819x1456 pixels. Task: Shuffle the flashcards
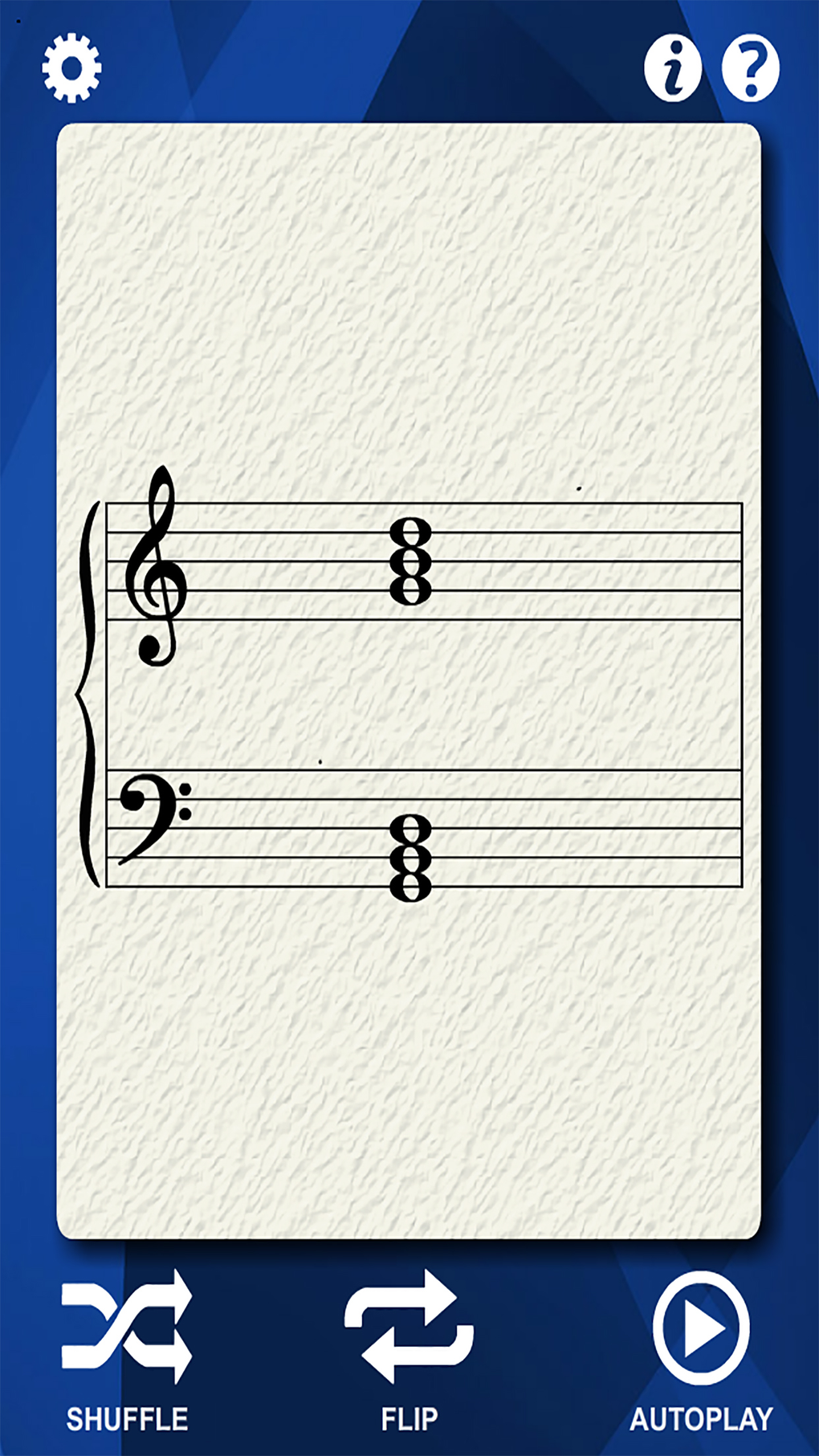click(127, 1348)
